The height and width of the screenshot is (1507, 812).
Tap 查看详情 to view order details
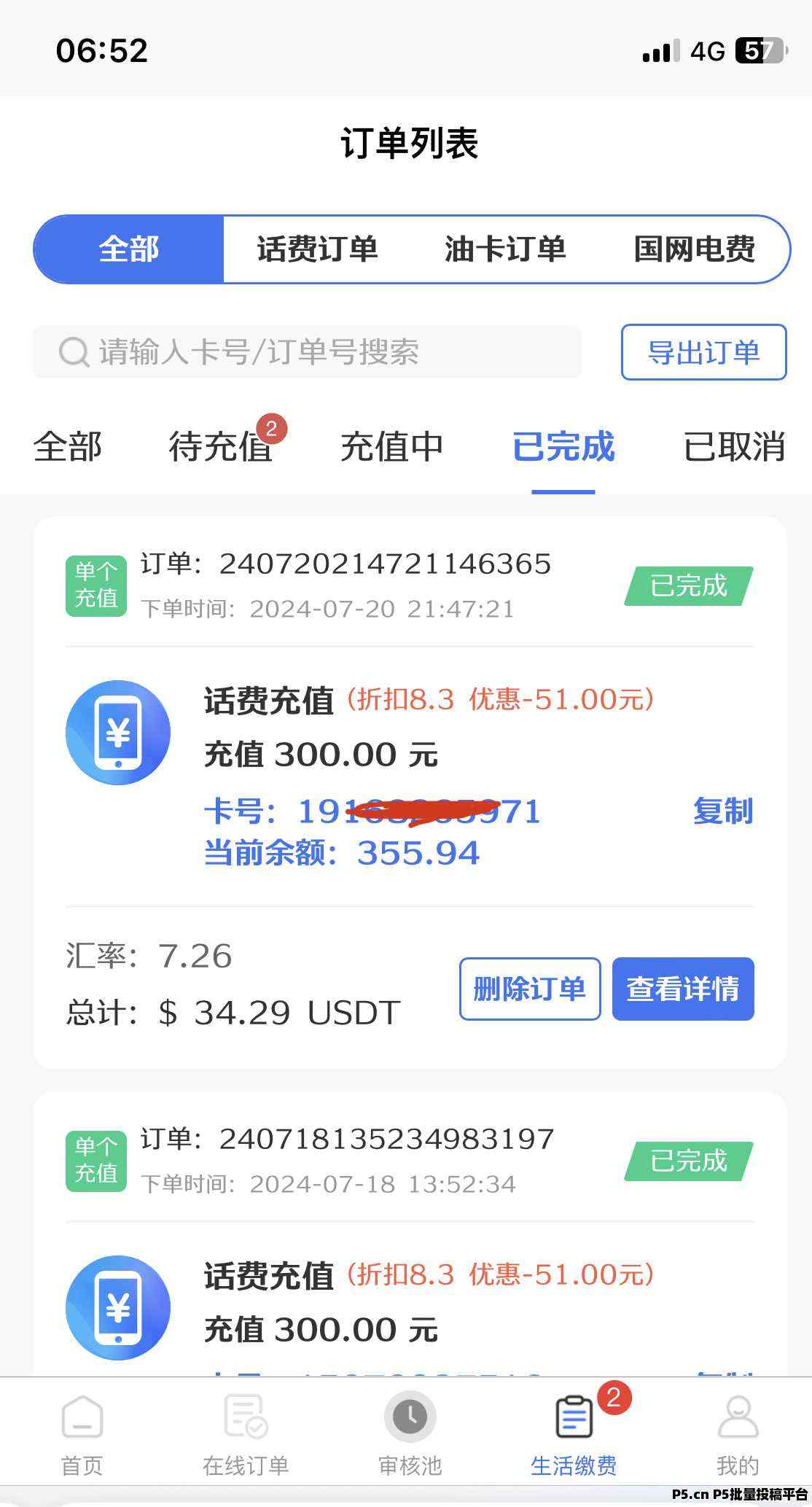[x=683, y=989]
